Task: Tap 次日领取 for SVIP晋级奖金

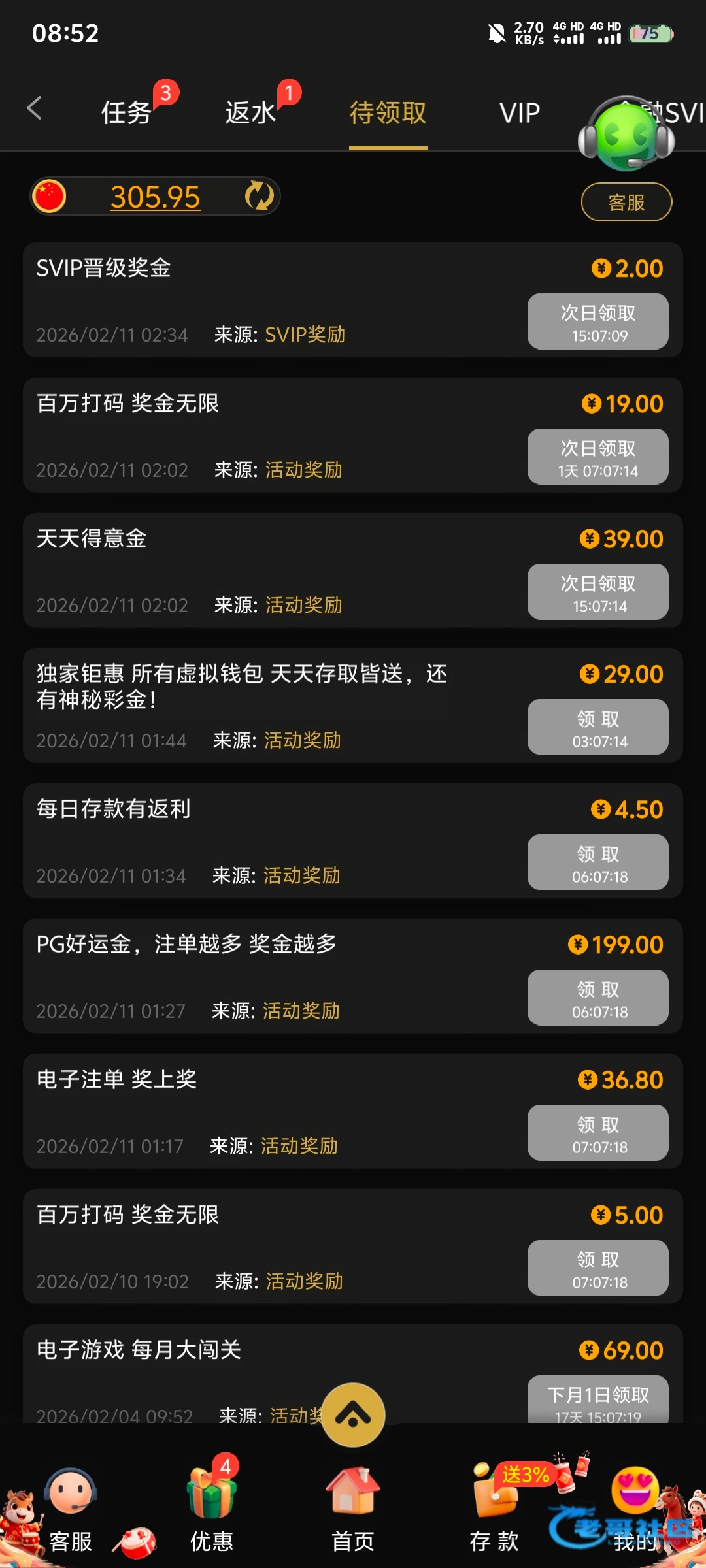Action: 597,321
